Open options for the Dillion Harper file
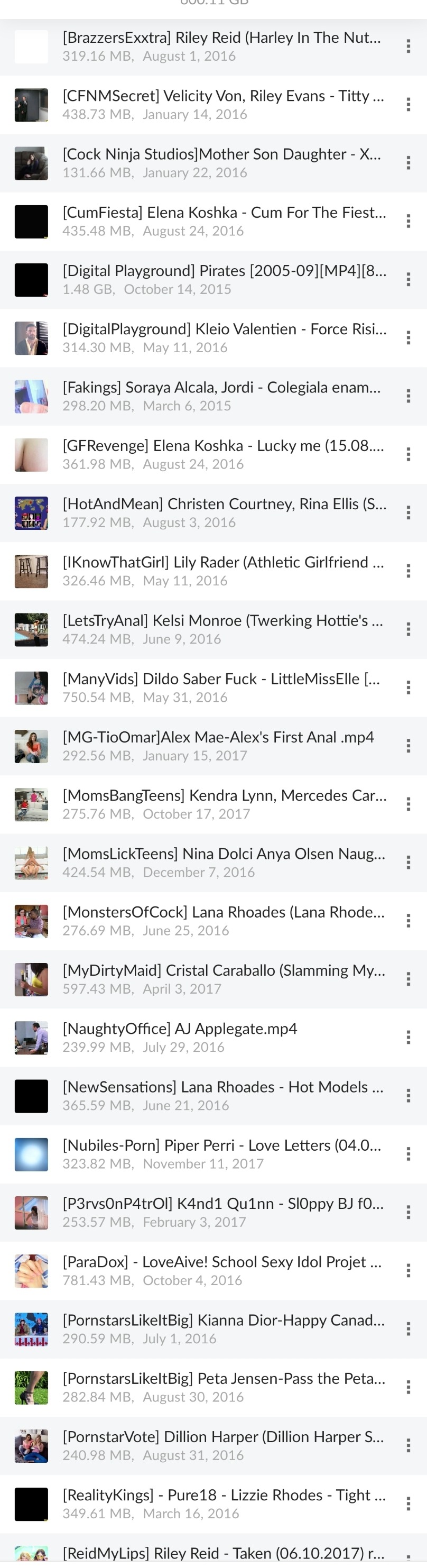Screen dimensions: 427x1568 pos(408,1445)
